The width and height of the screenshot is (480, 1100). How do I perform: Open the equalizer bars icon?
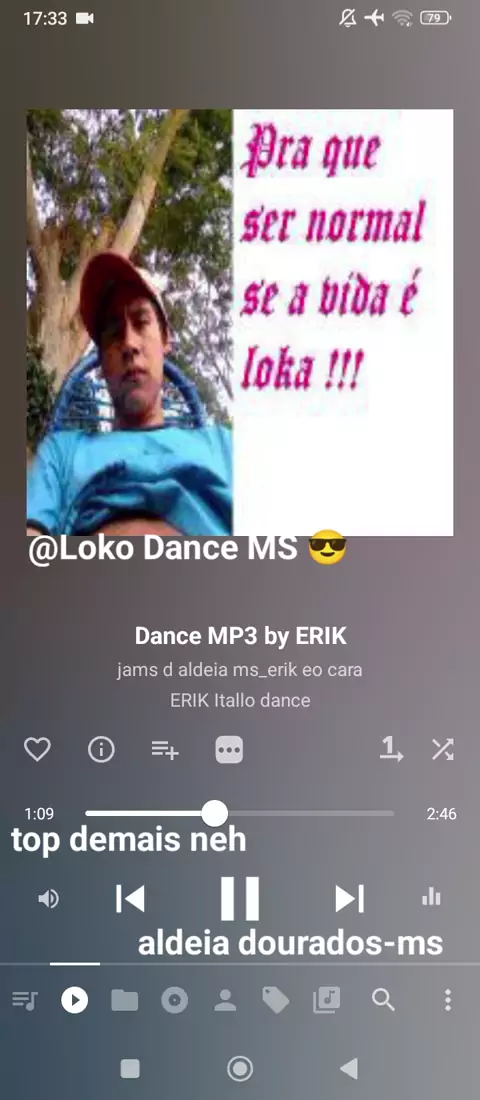[x=432, y=897]
